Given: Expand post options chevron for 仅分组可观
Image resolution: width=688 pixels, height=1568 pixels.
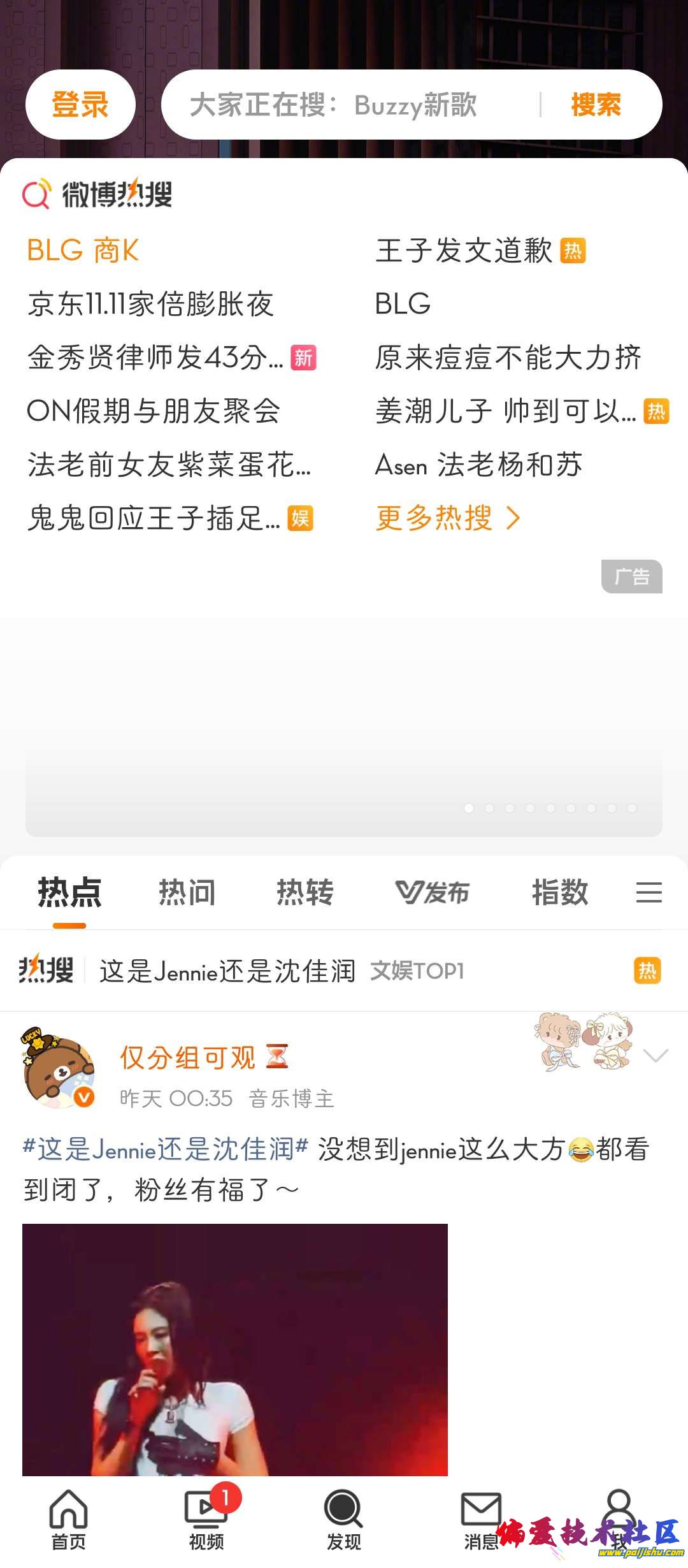Looking at the screenshot, I should tap(655, 1056).
